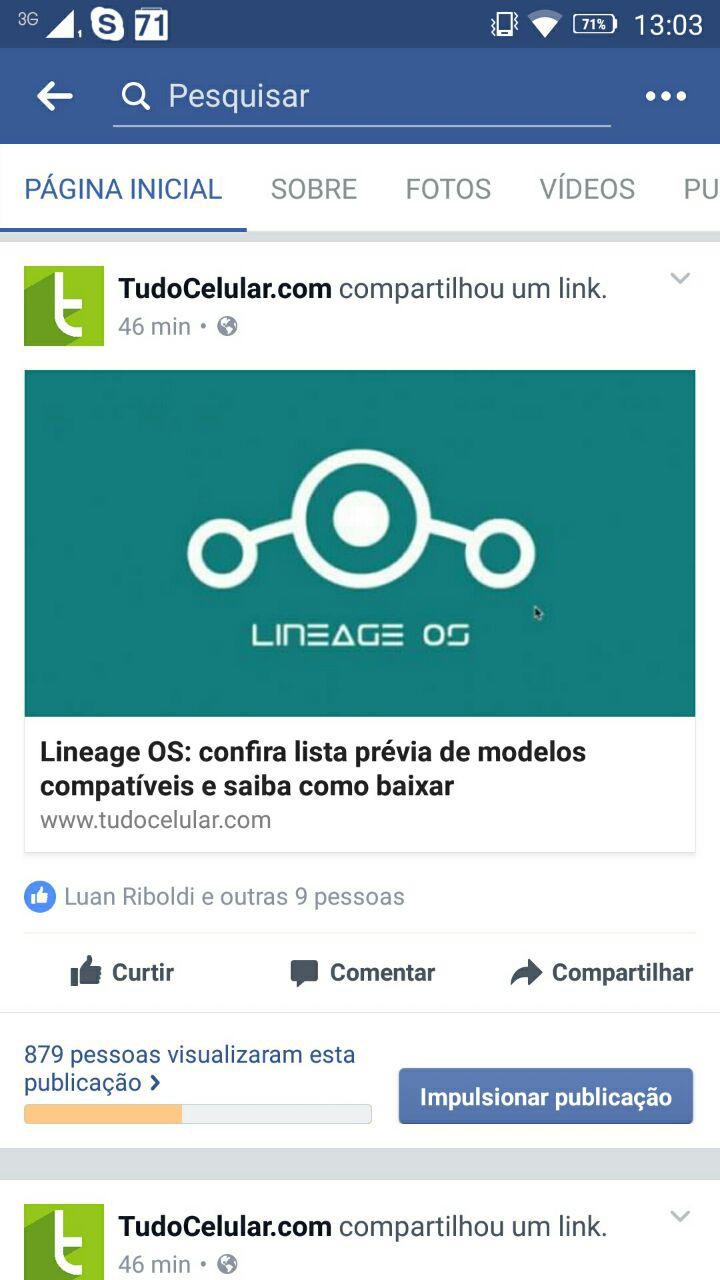Tap Impulsionar publicação button
The width and height of the screenshot is (720, 1280).
(x=546, y=1096)
